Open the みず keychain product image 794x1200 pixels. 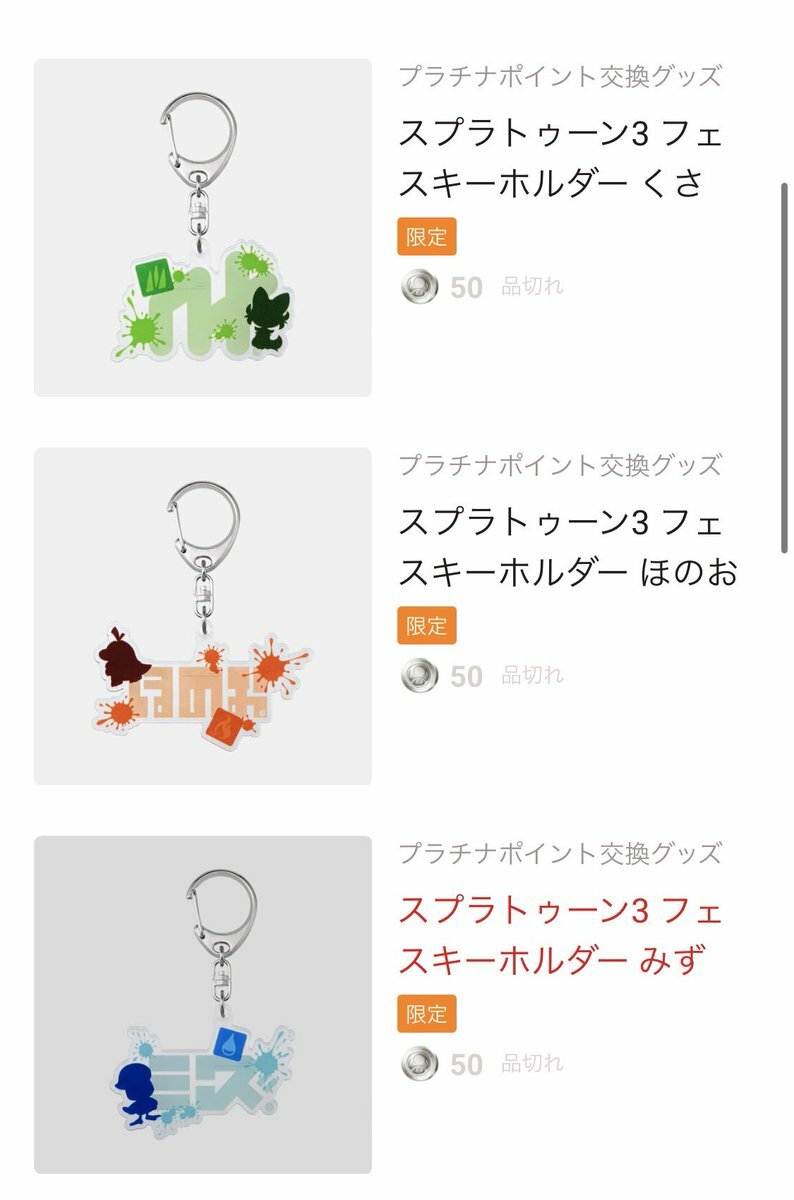(203, 1004)
